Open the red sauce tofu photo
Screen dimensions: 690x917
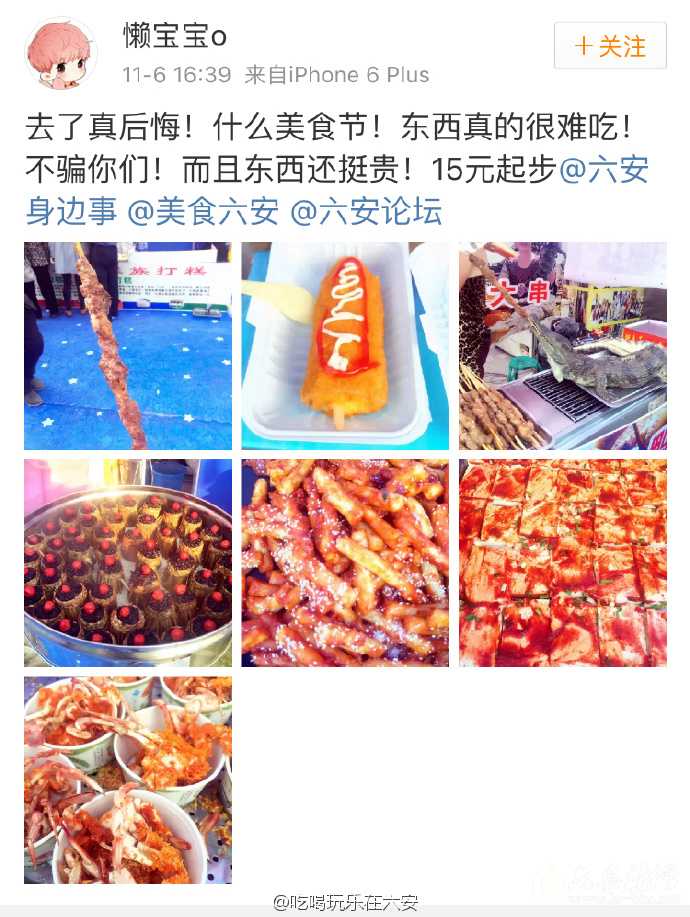tap(562, 563)
